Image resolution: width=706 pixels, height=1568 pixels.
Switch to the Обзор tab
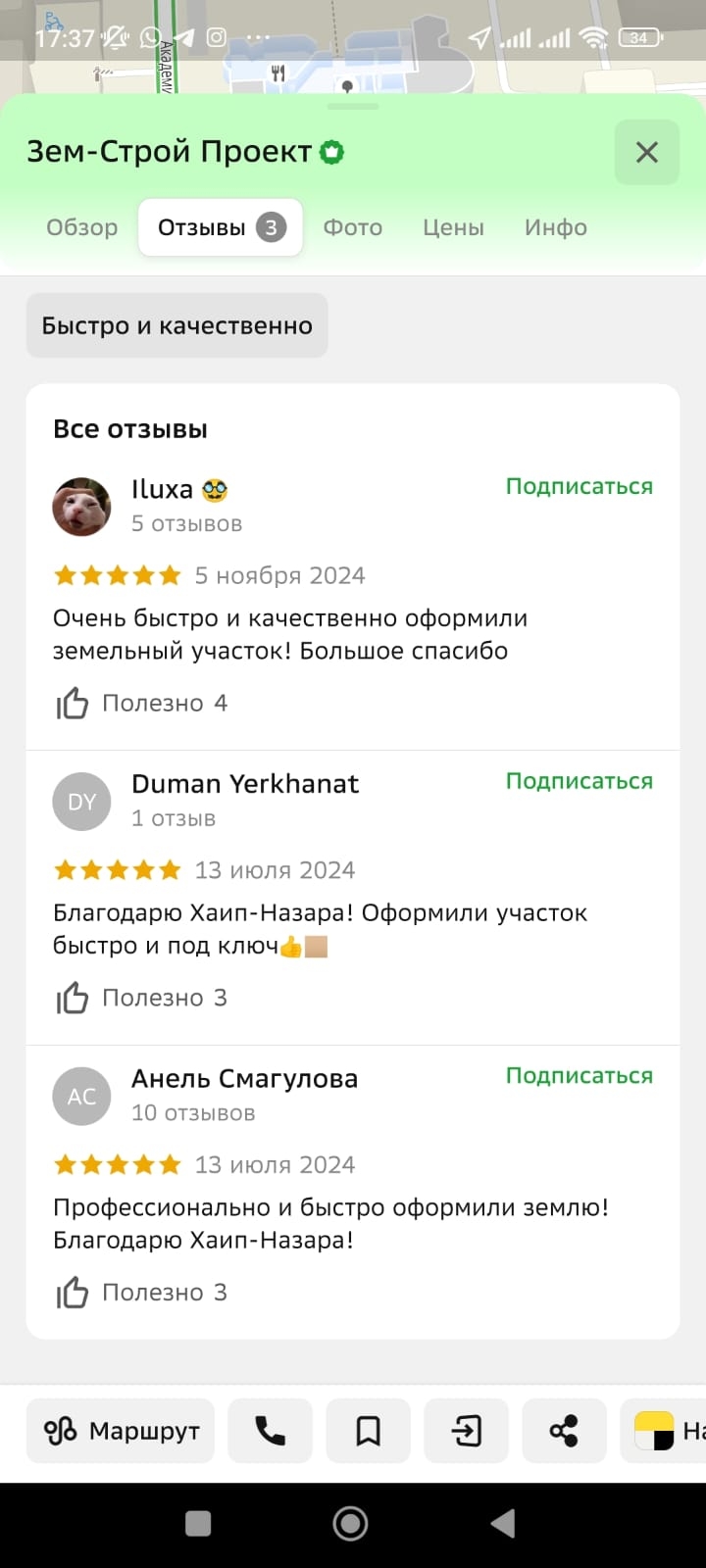coord(81,227)
